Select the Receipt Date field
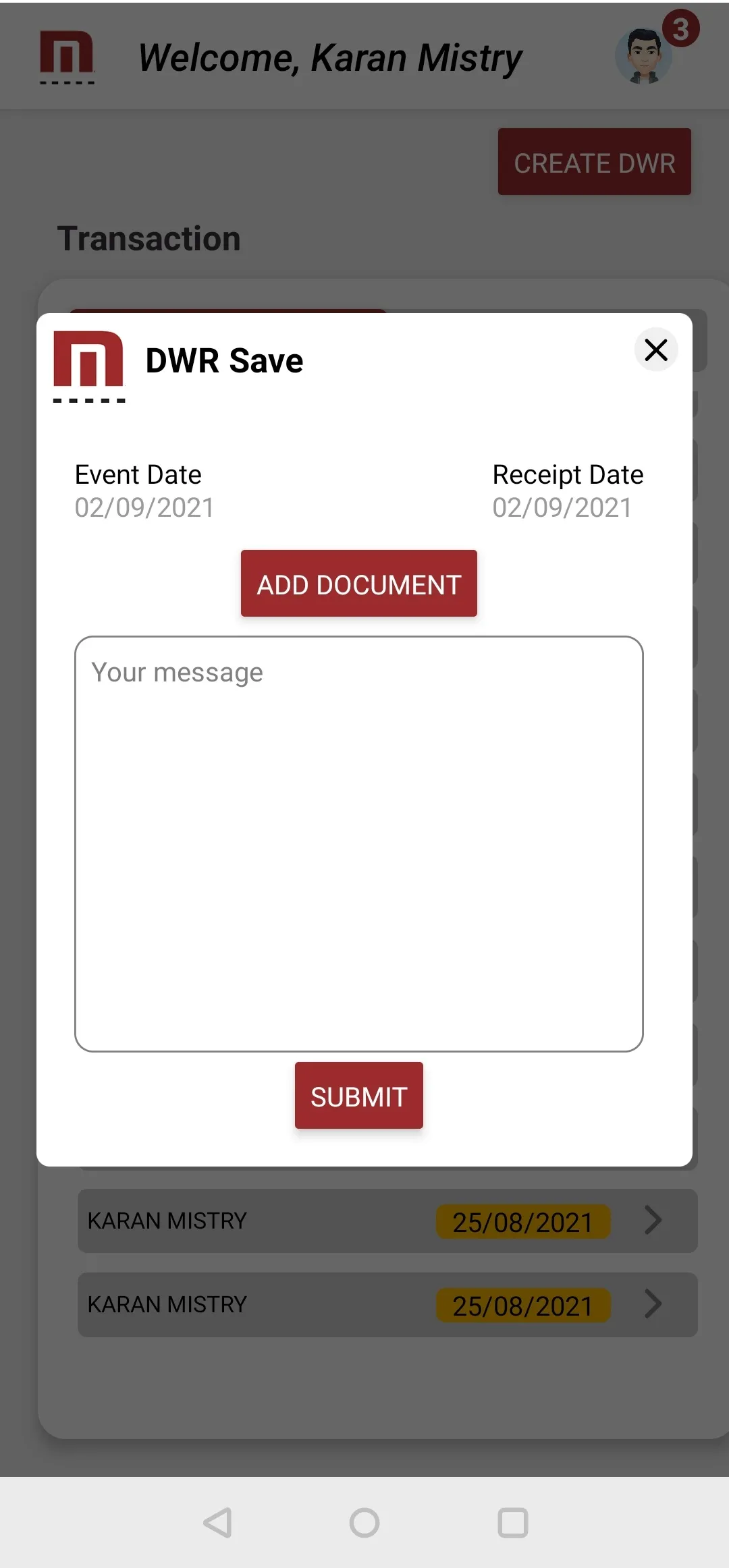The height and width of the screenshot is (1568, 729). [x=562, y=507]
